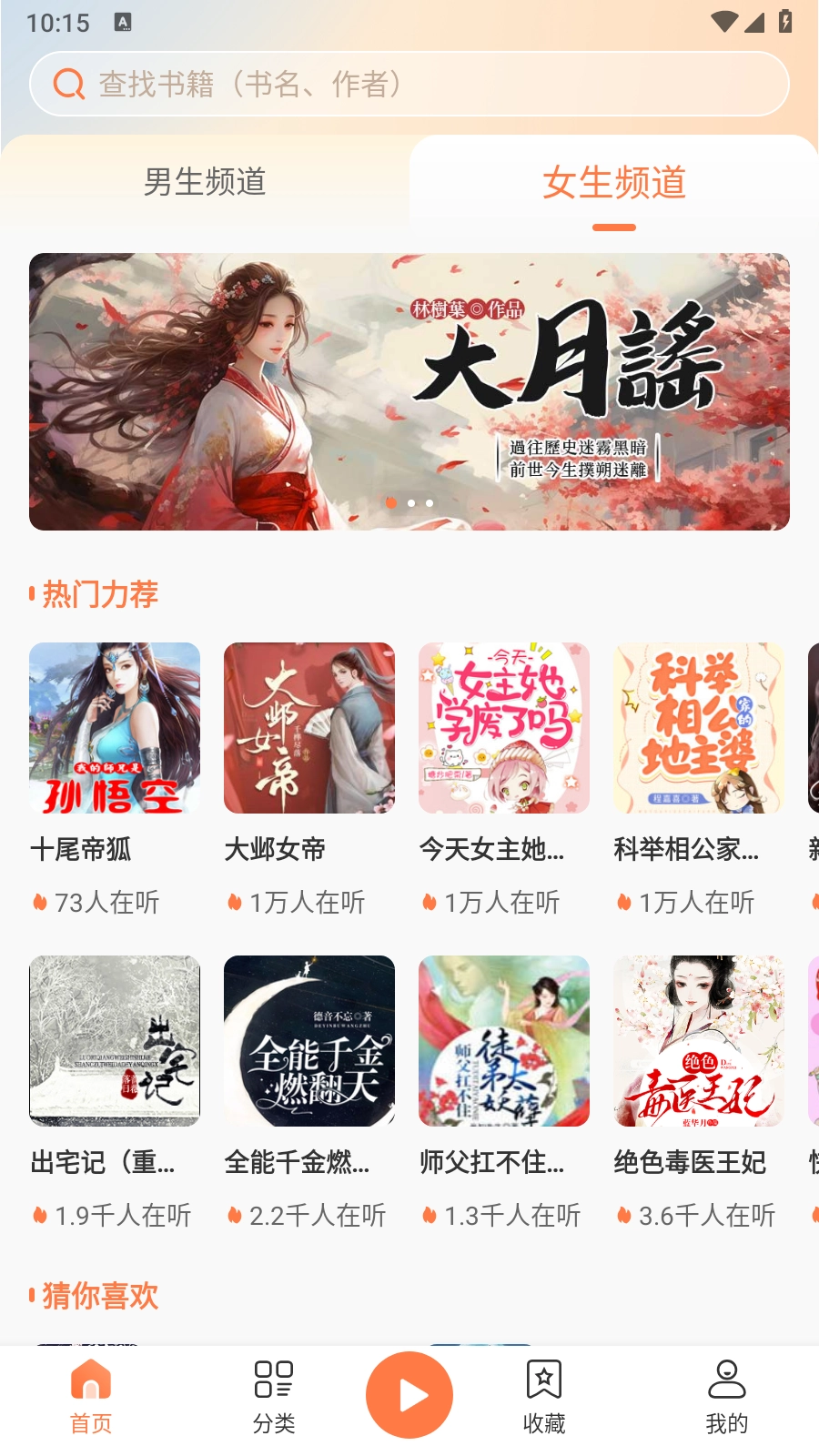The height and width of the screenshot is (1456, 819).
Task: Go to the 首页 tab
Action: [x=91, y=1396]
